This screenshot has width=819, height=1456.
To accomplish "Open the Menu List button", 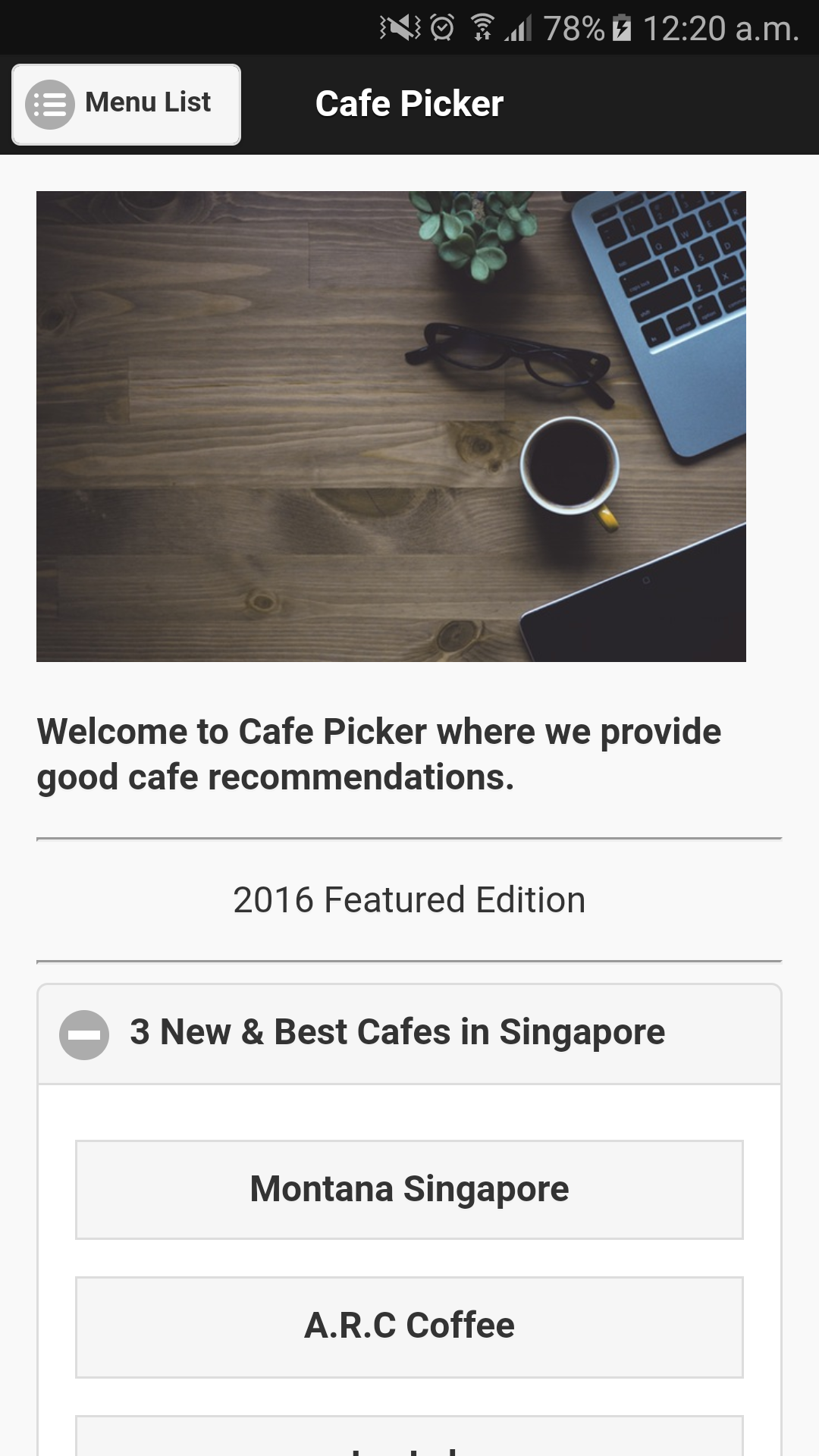I will pos(126,104).
